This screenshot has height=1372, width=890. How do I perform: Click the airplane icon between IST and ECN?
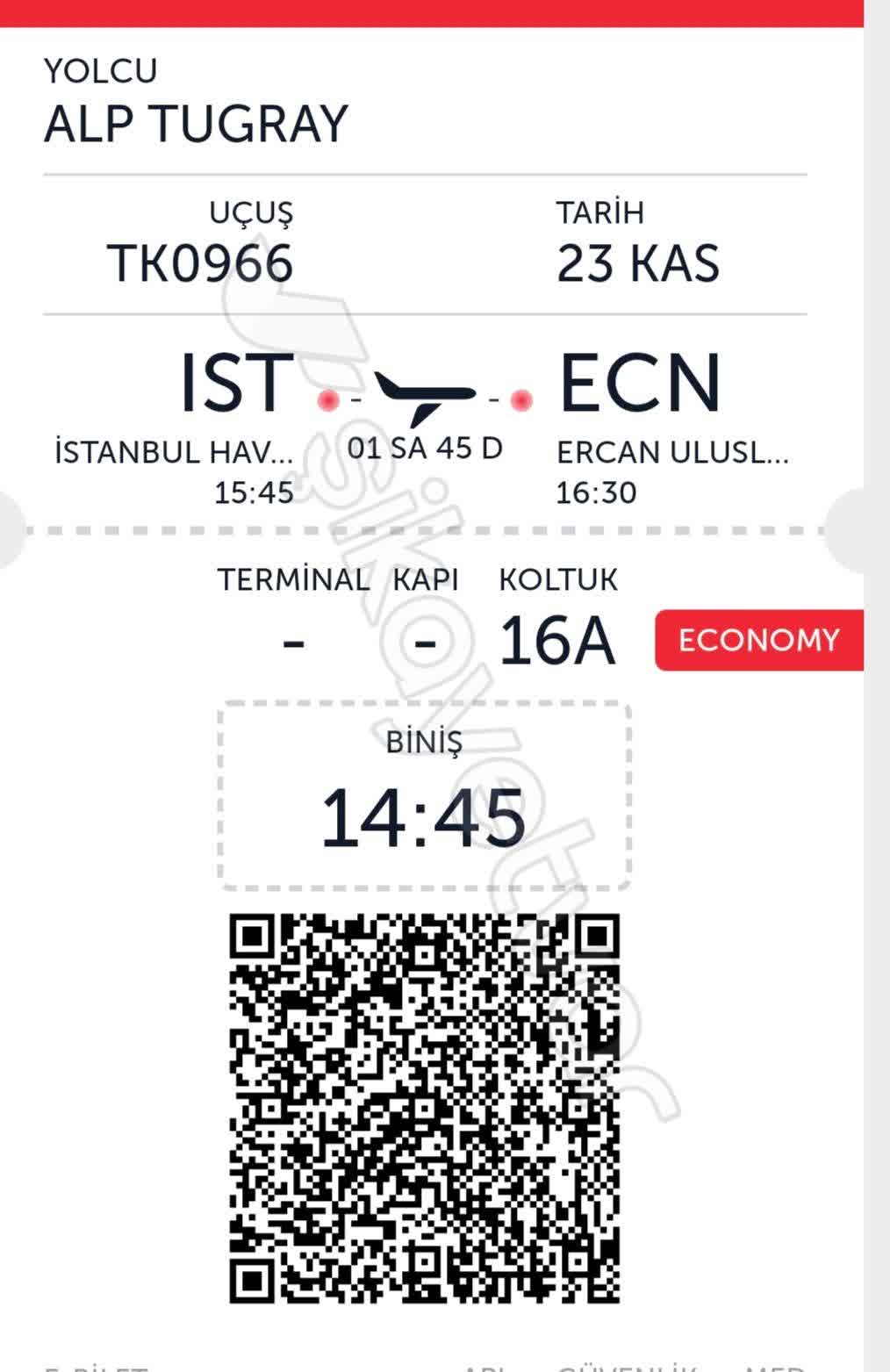click(424, 396)
